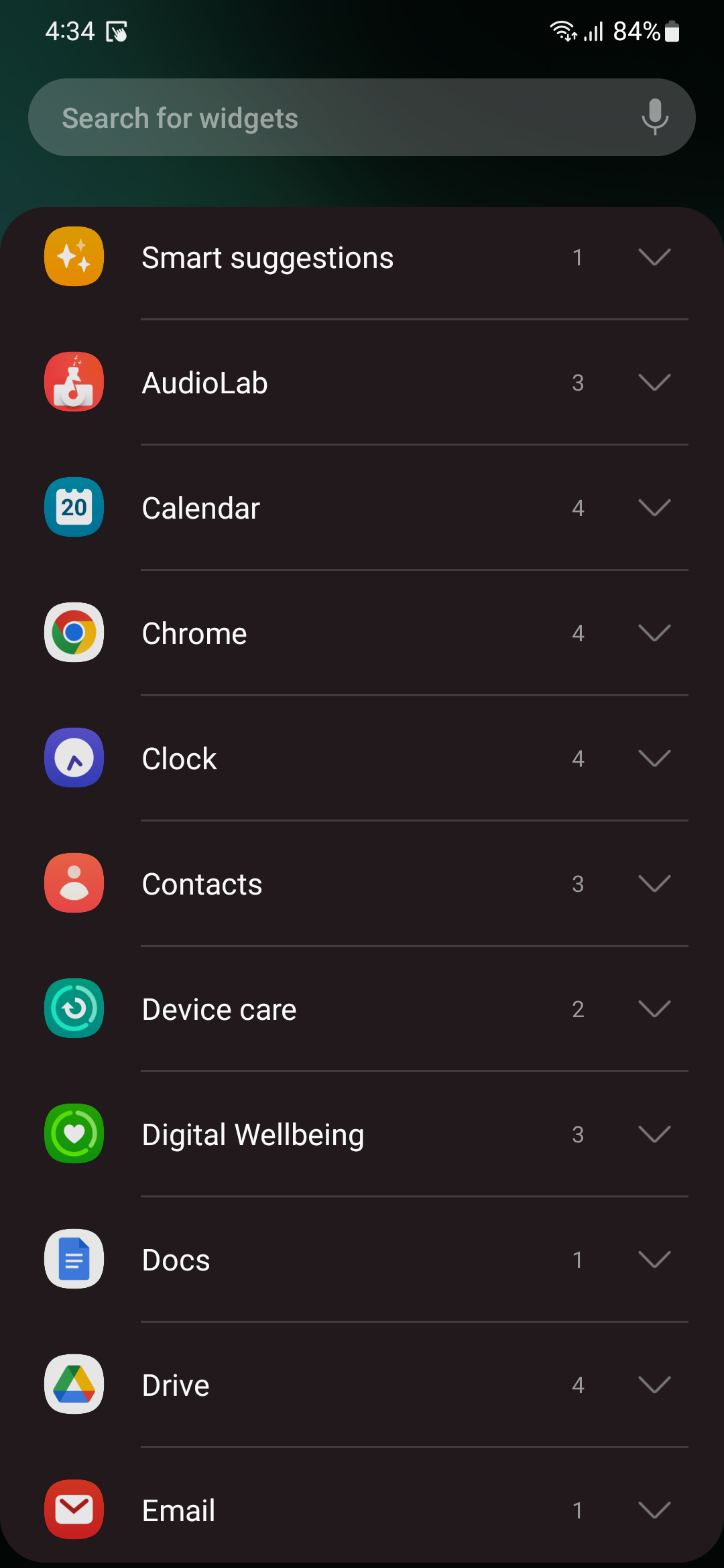The height and width of the screenshot is (1568, 724).
Task: Tap the Search for widgets field
Action: [x=322, y=118]
